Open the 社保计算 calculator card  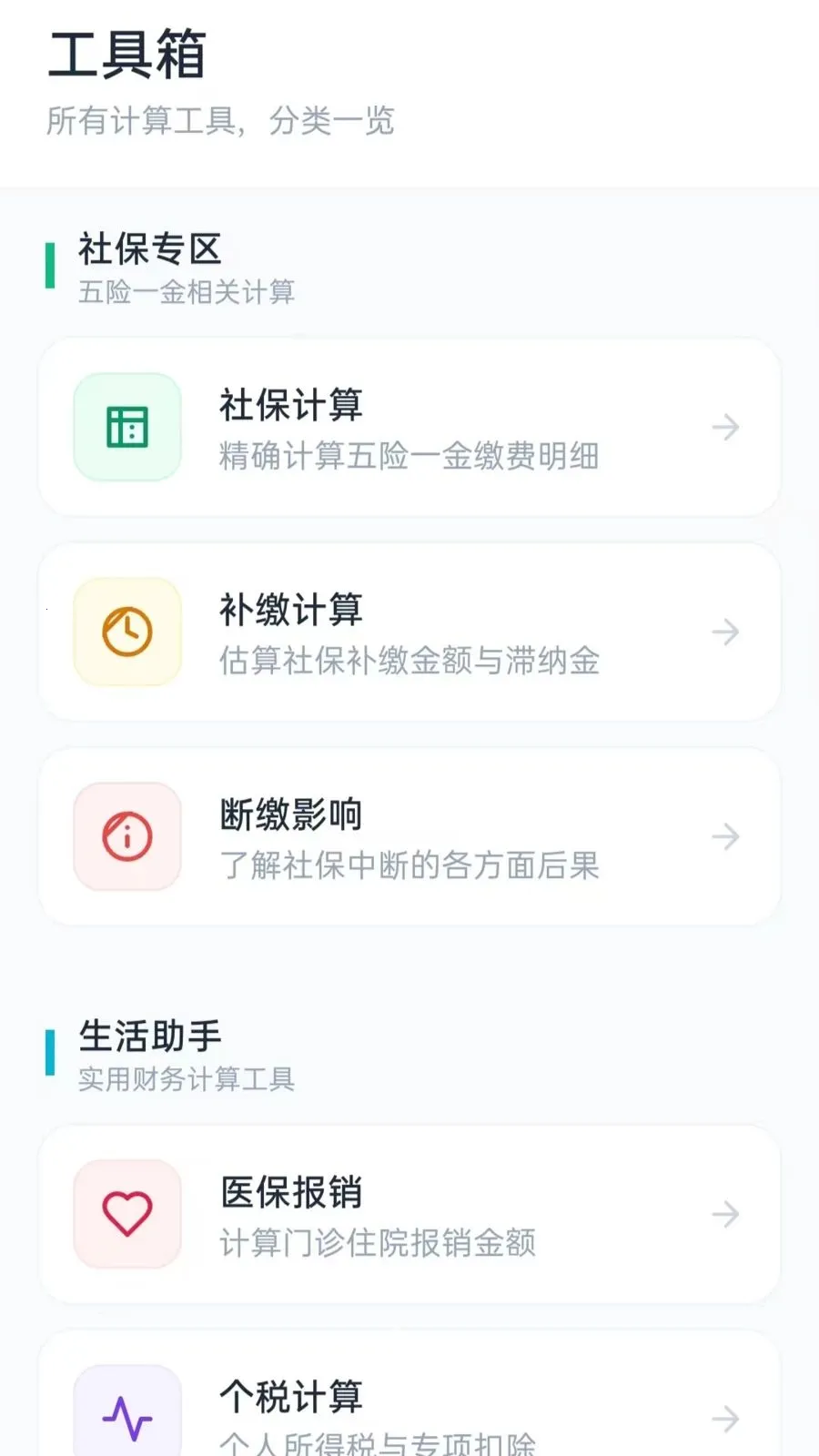click(409, 427)
